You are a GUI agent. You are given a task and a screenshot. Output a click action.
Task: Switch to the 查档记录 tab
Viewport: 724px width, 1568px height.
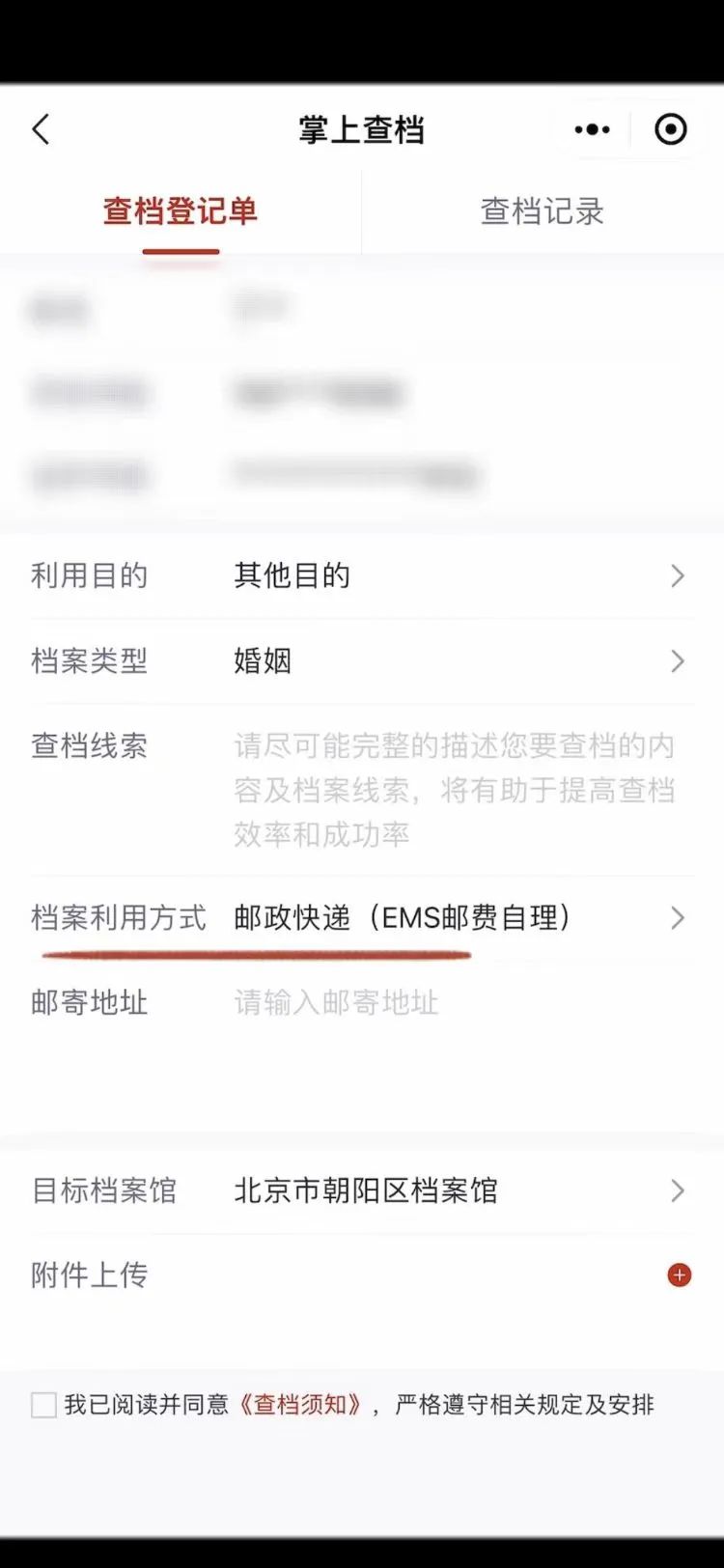click(x=542, y=211)
